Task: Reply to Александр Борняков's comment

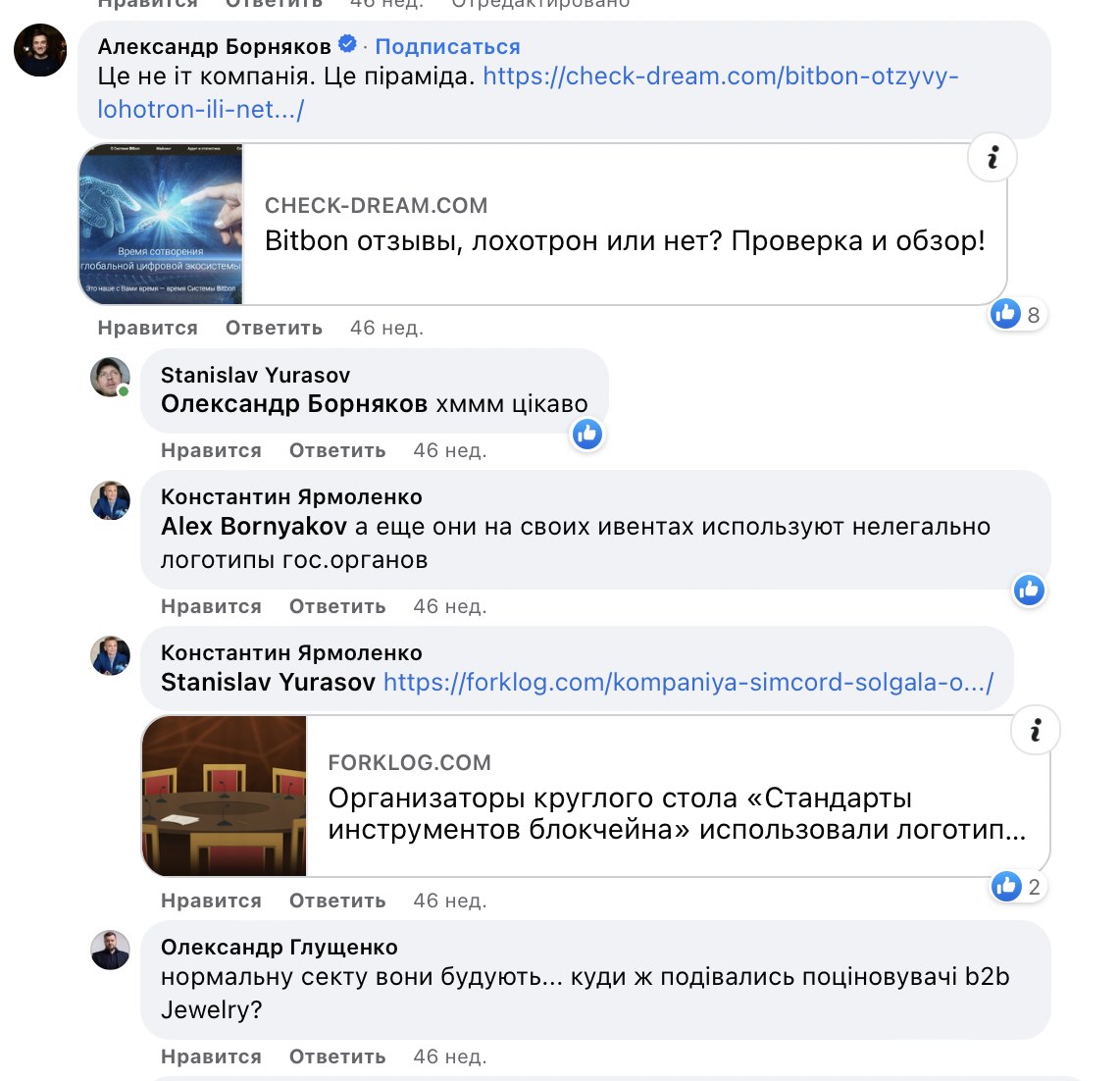Action: 274,328
